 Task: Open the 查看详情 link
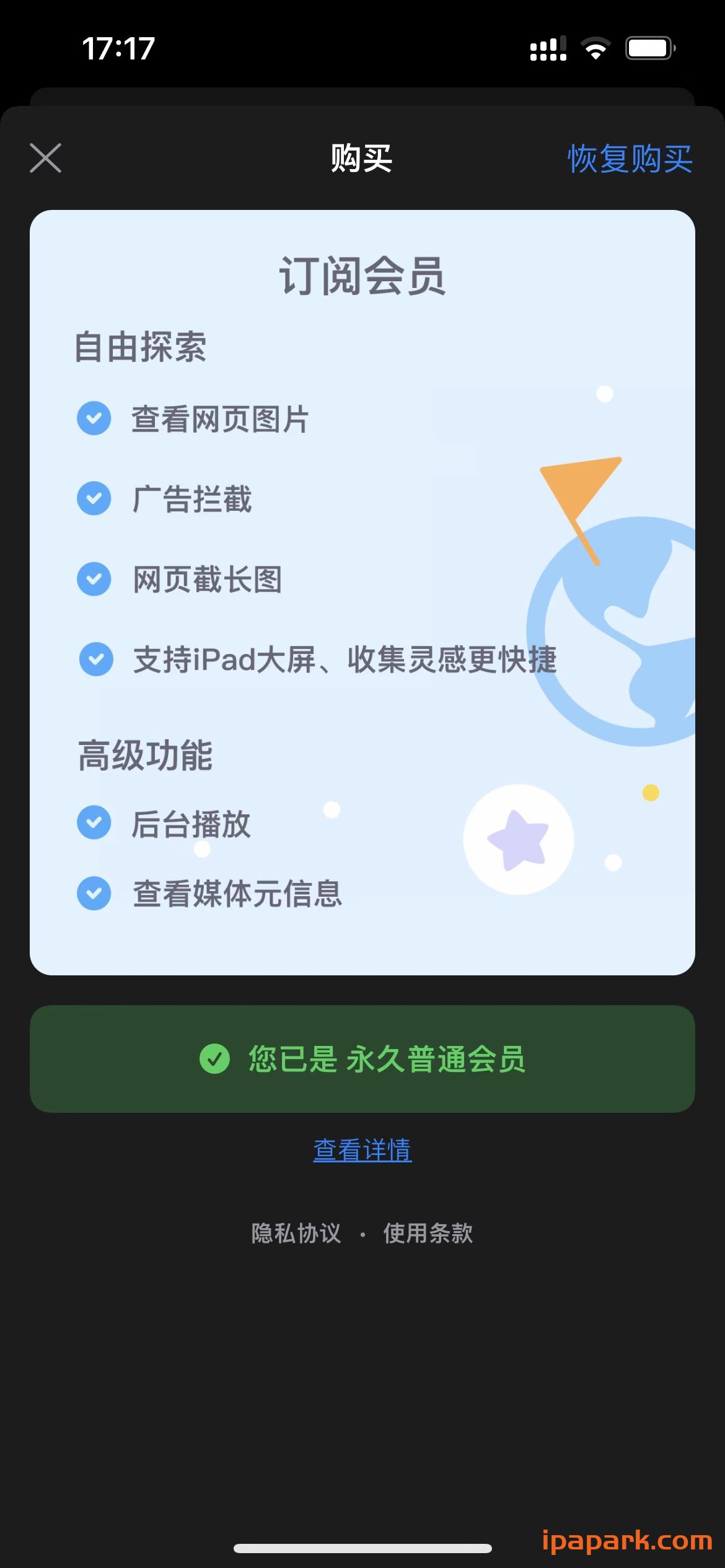[362, 1149]
